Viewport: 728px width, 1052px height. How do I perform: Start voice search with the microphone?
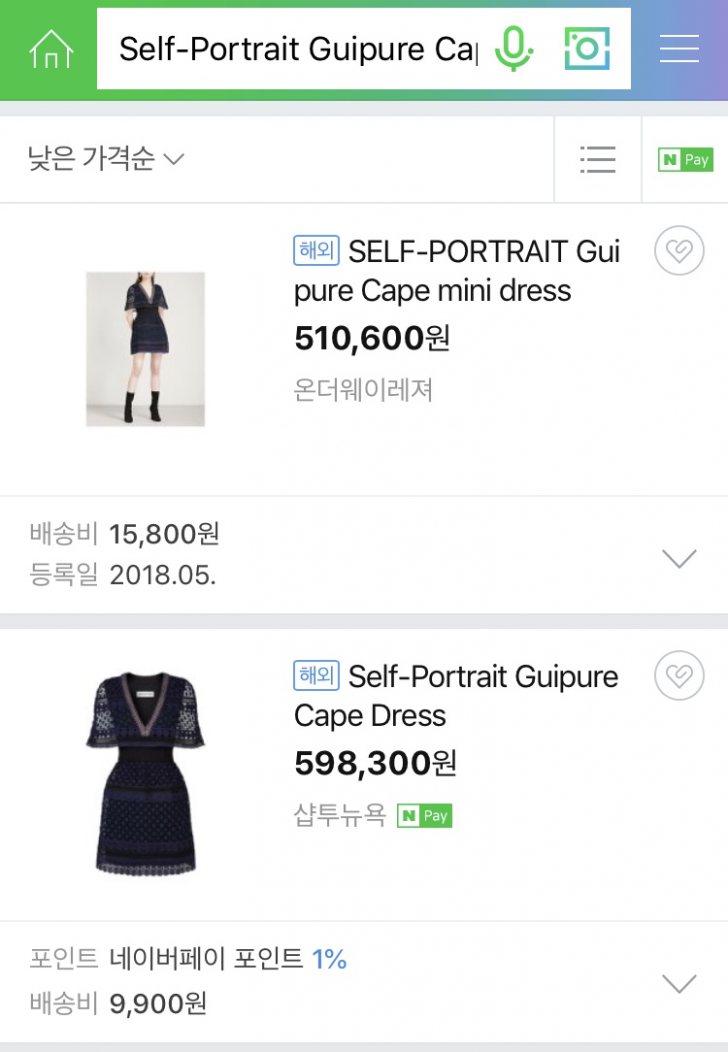(x=514, y=48)
